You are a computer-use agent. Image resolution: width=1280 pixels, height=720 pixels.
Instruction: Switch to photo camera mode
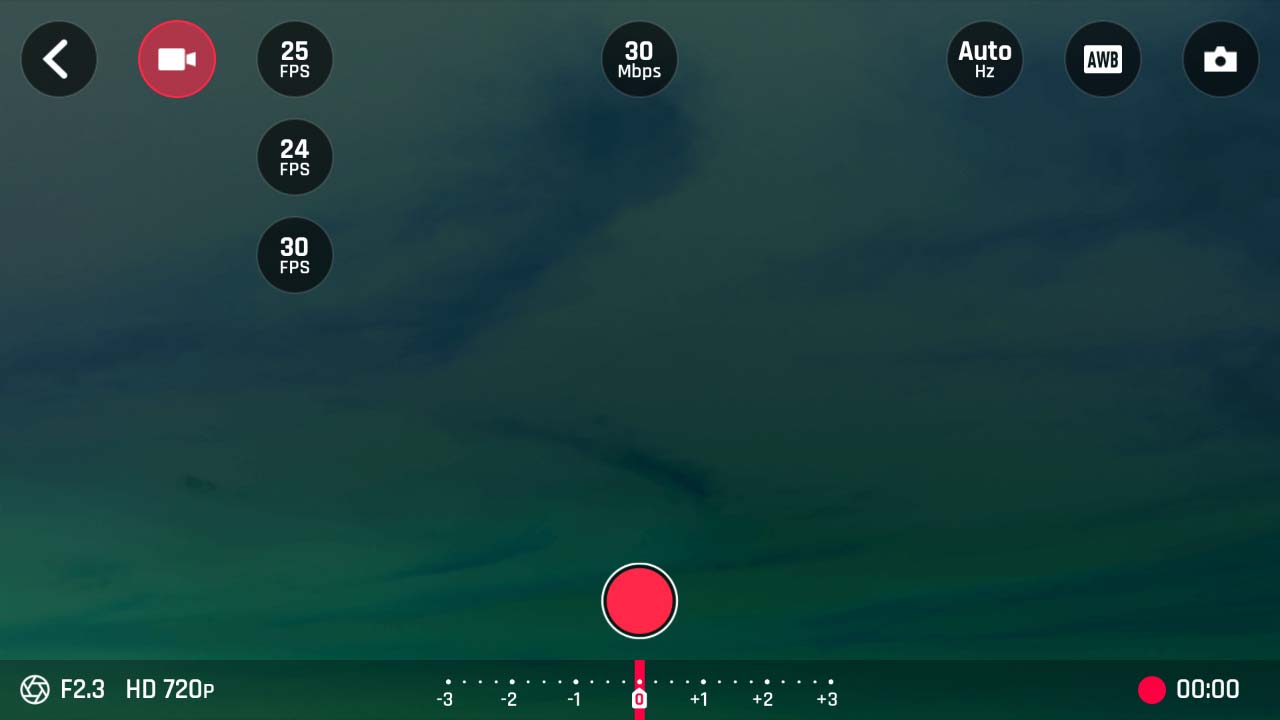click(x=1220, y=60)
